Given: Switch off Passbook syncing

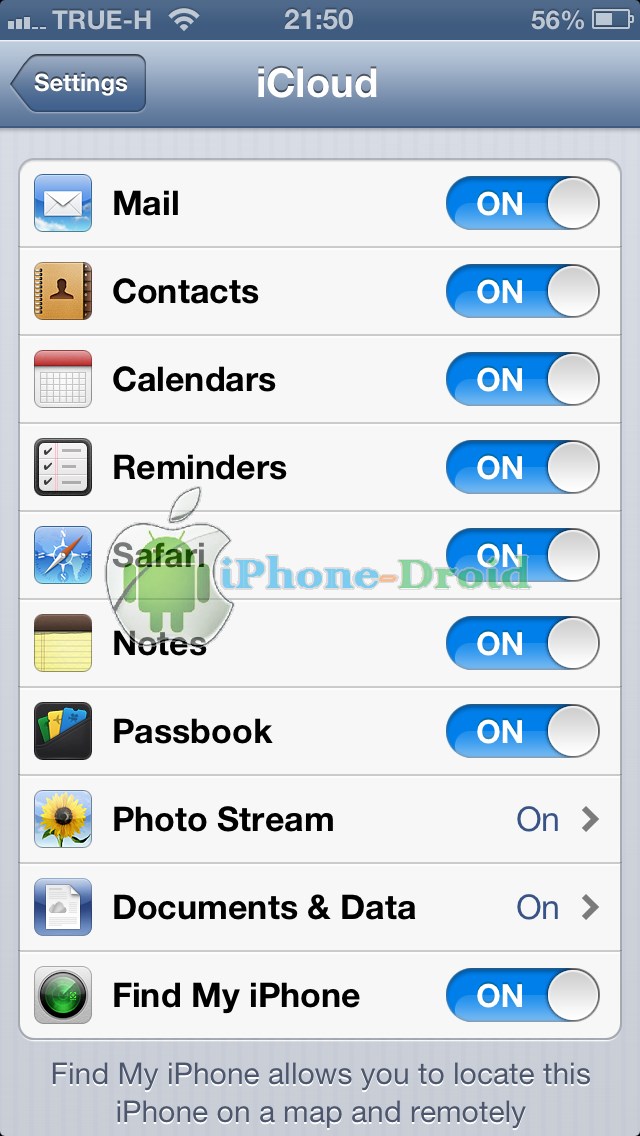Looking at the screenshot, I should click(523, 732).
